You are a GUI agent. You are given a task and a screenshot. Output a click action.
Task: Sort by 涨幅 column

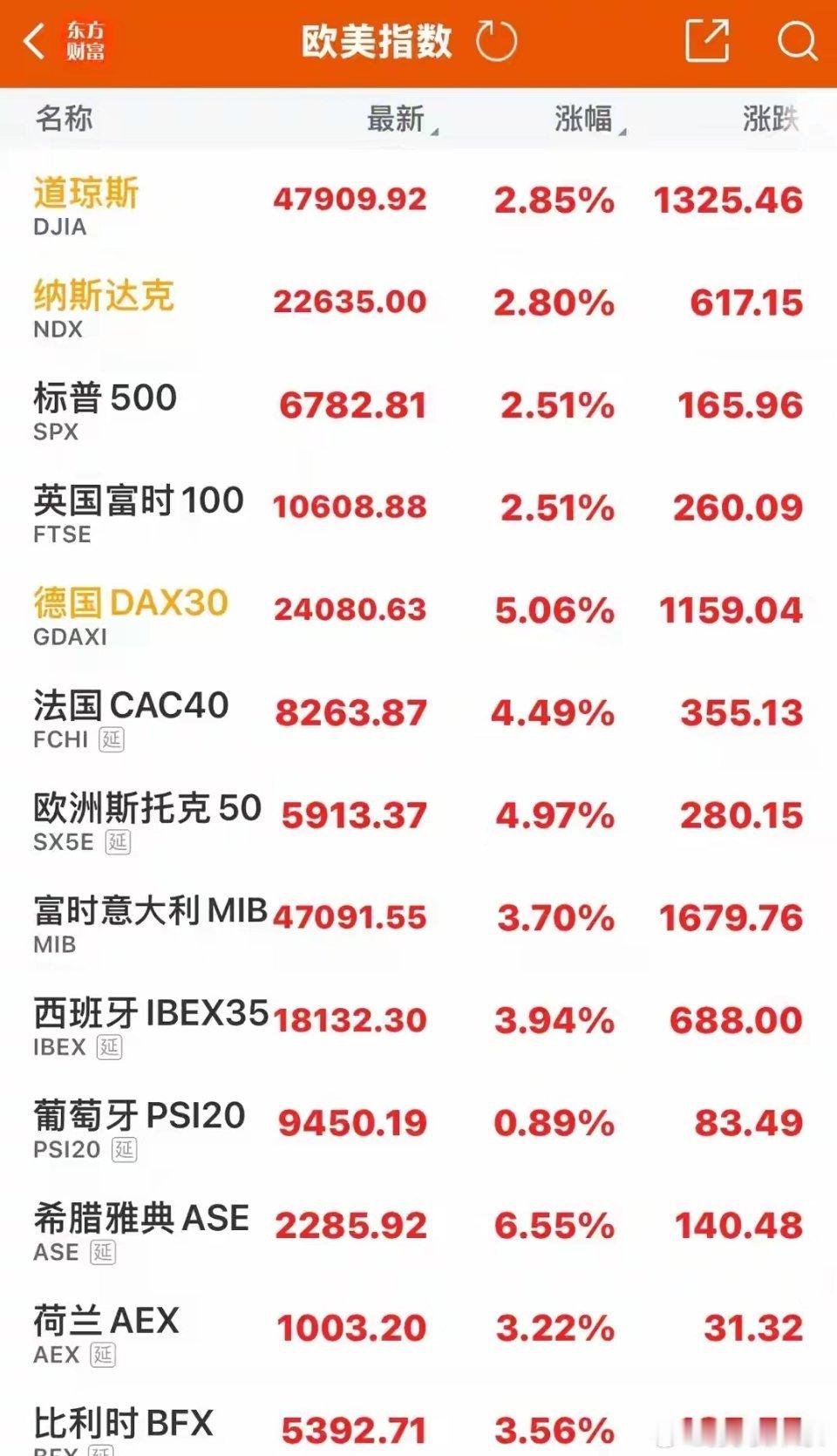click(x=590, y=119)
